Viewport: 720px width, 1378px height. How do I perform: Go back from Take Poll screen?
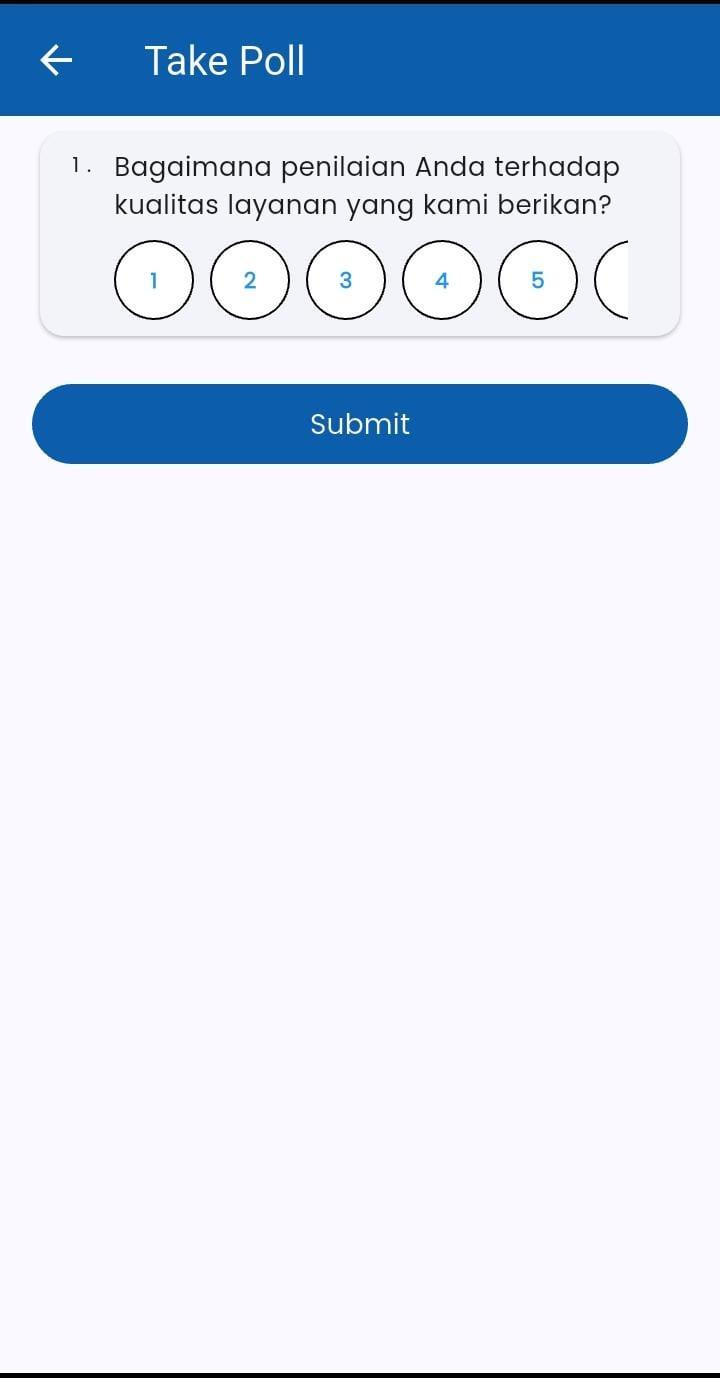point(56,61)
